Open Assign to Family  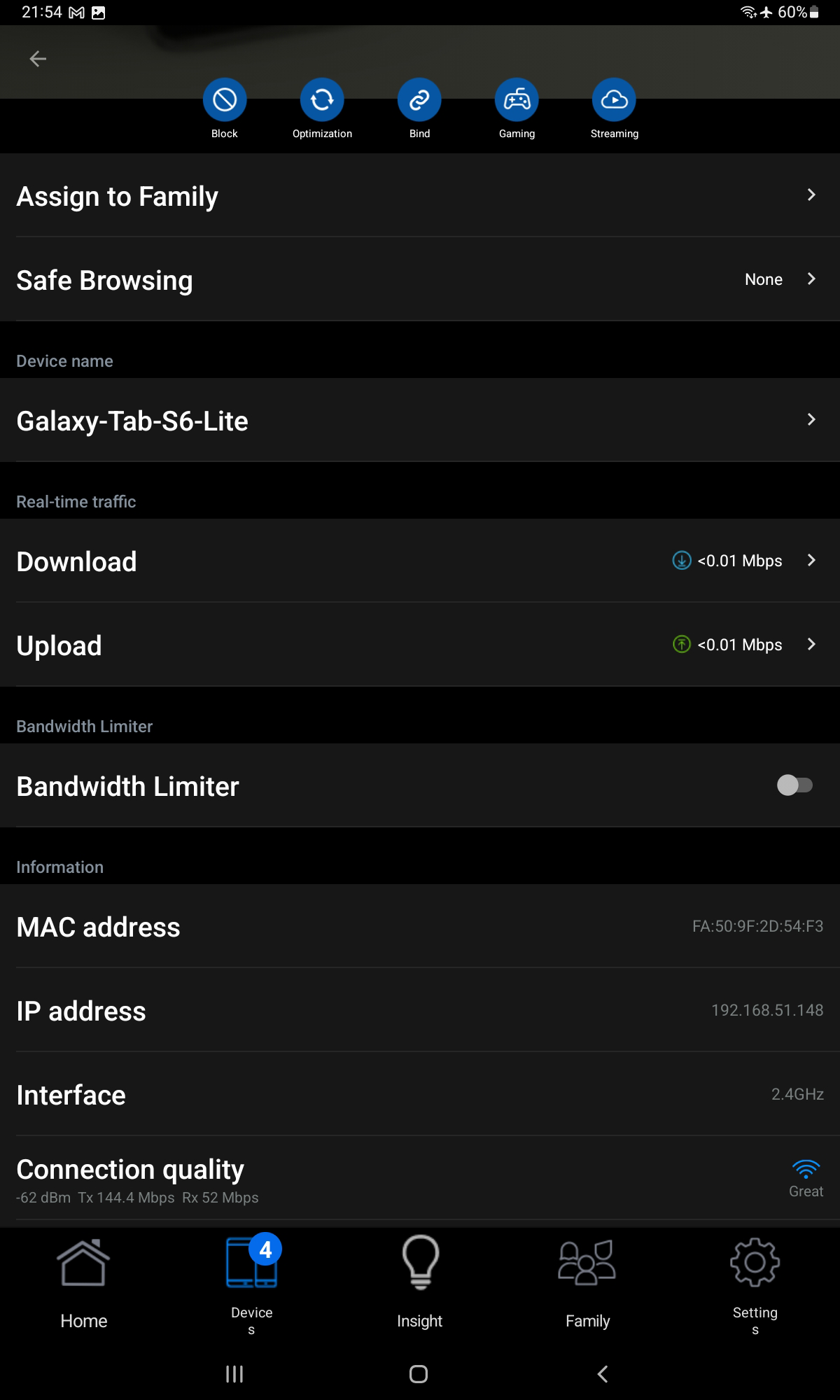click(420, 196)
